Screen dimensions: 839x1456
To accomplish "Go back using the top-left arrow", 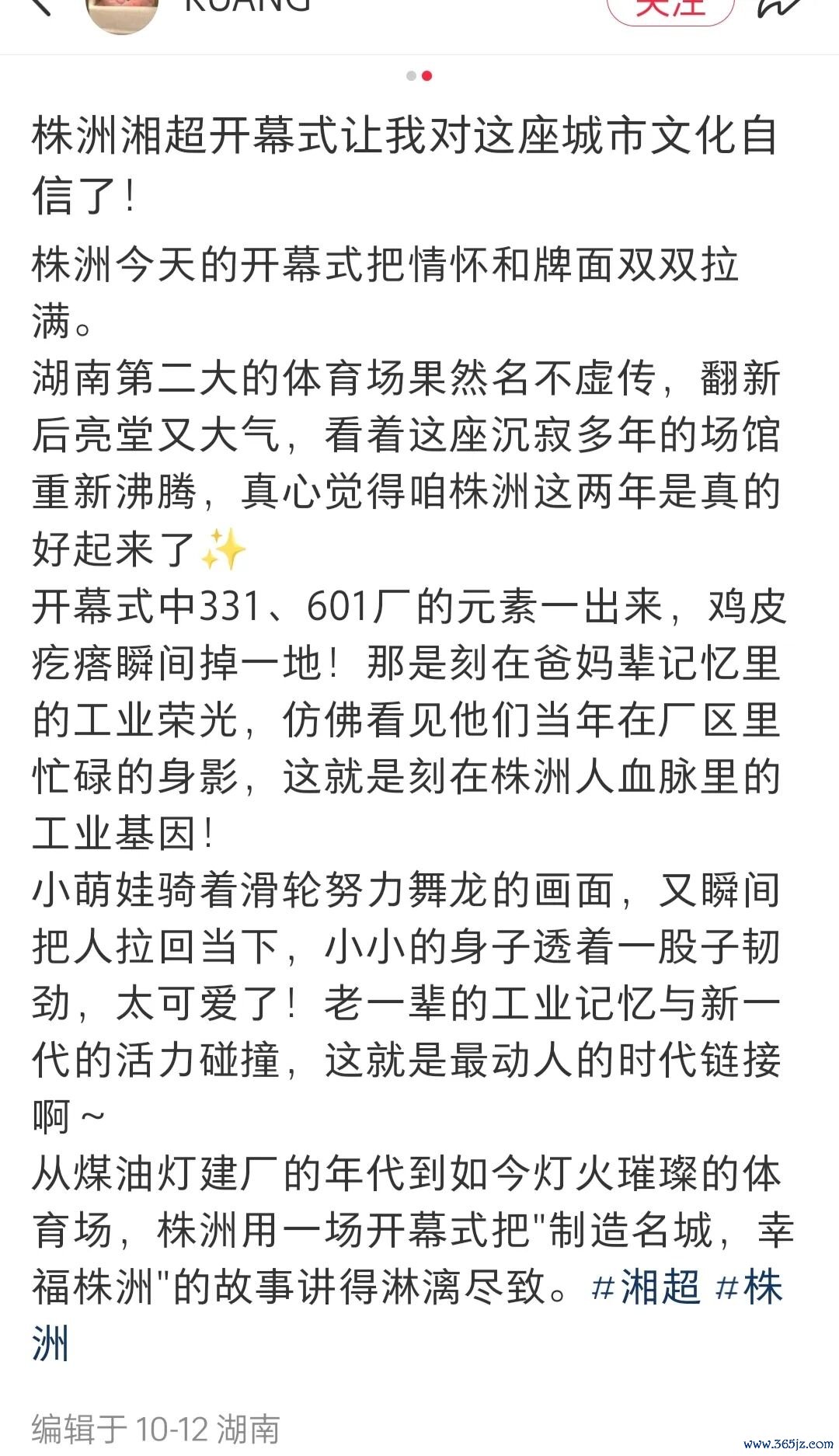I will pos(40,6).
